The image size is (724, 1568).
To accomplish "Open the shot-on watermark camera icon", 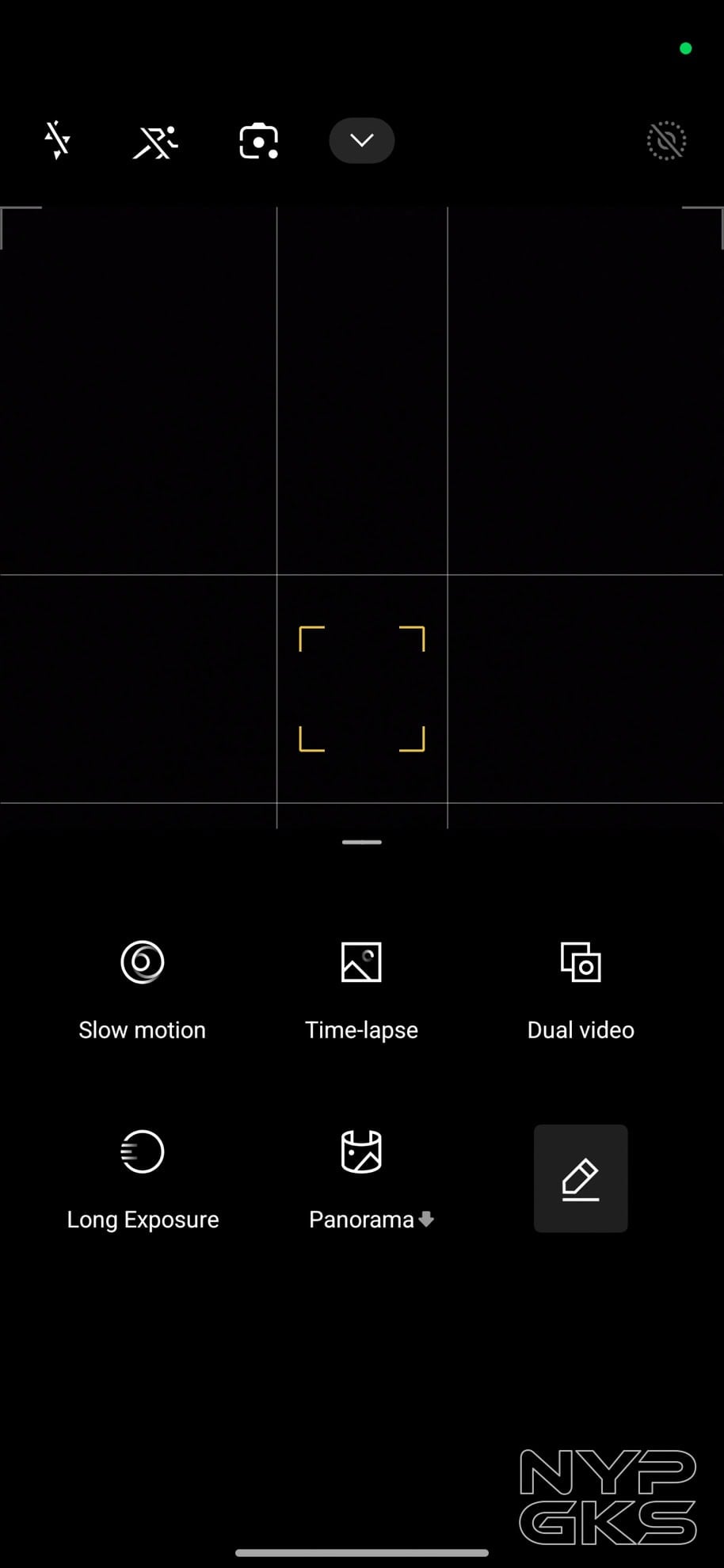I will 258,140.
